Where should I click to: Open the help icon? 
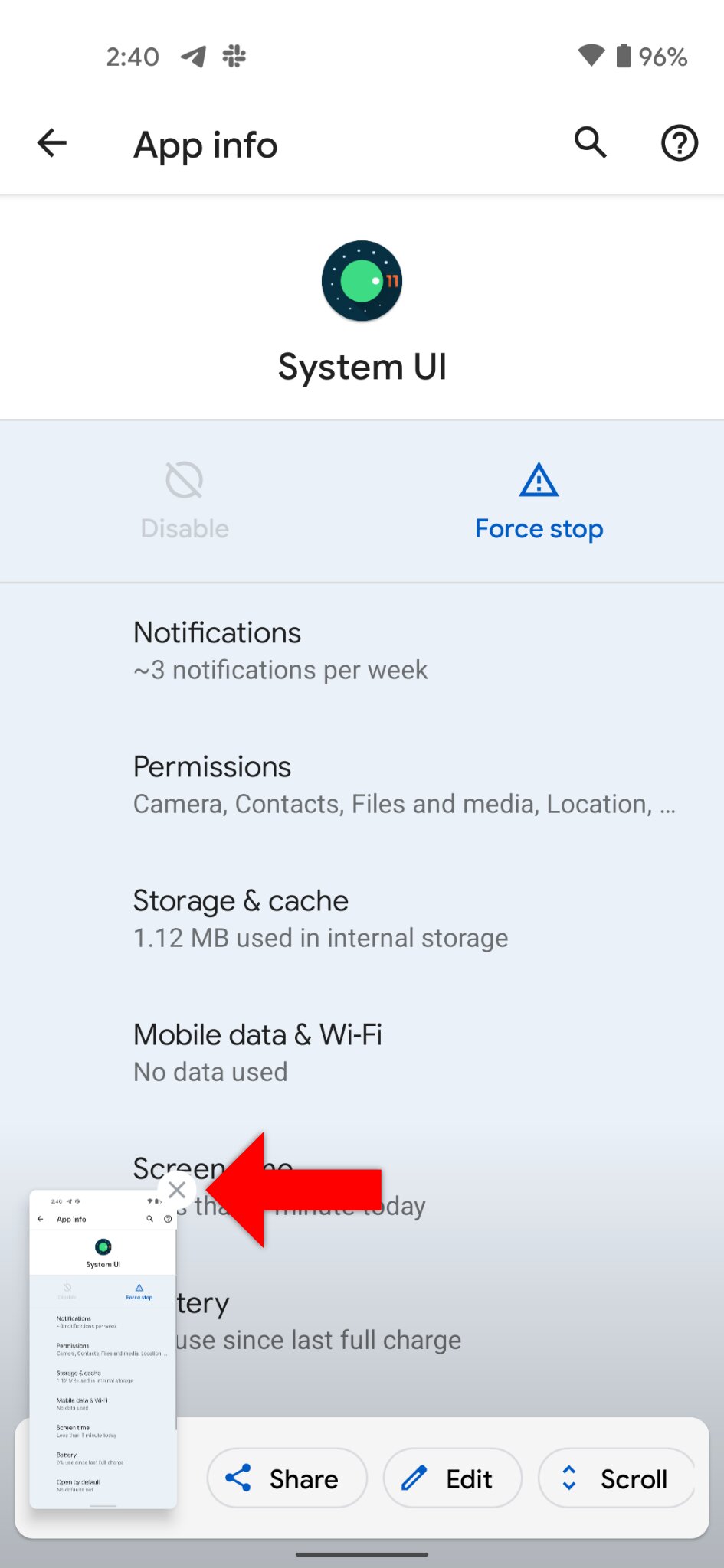click(680, 143)
